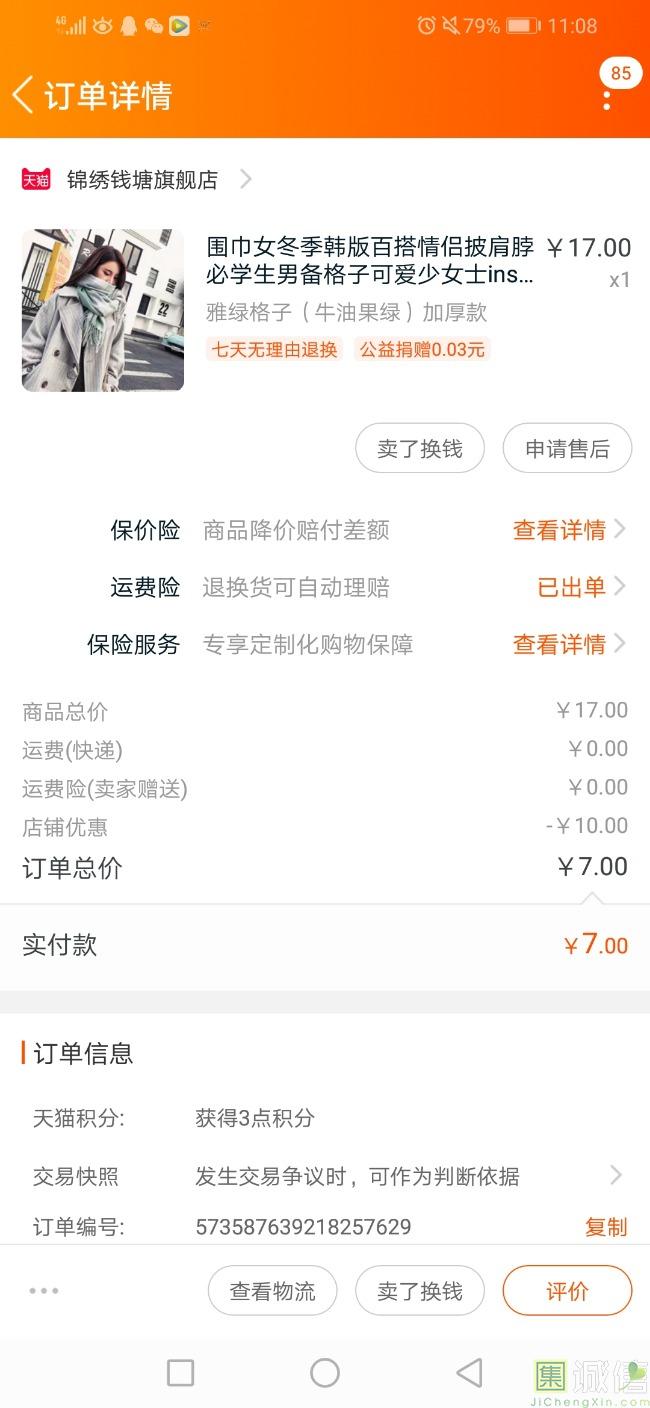Write a review with 评价
Image resolution: width=650 pixels, height=1408 pixels.
[x=567, y=1291]
